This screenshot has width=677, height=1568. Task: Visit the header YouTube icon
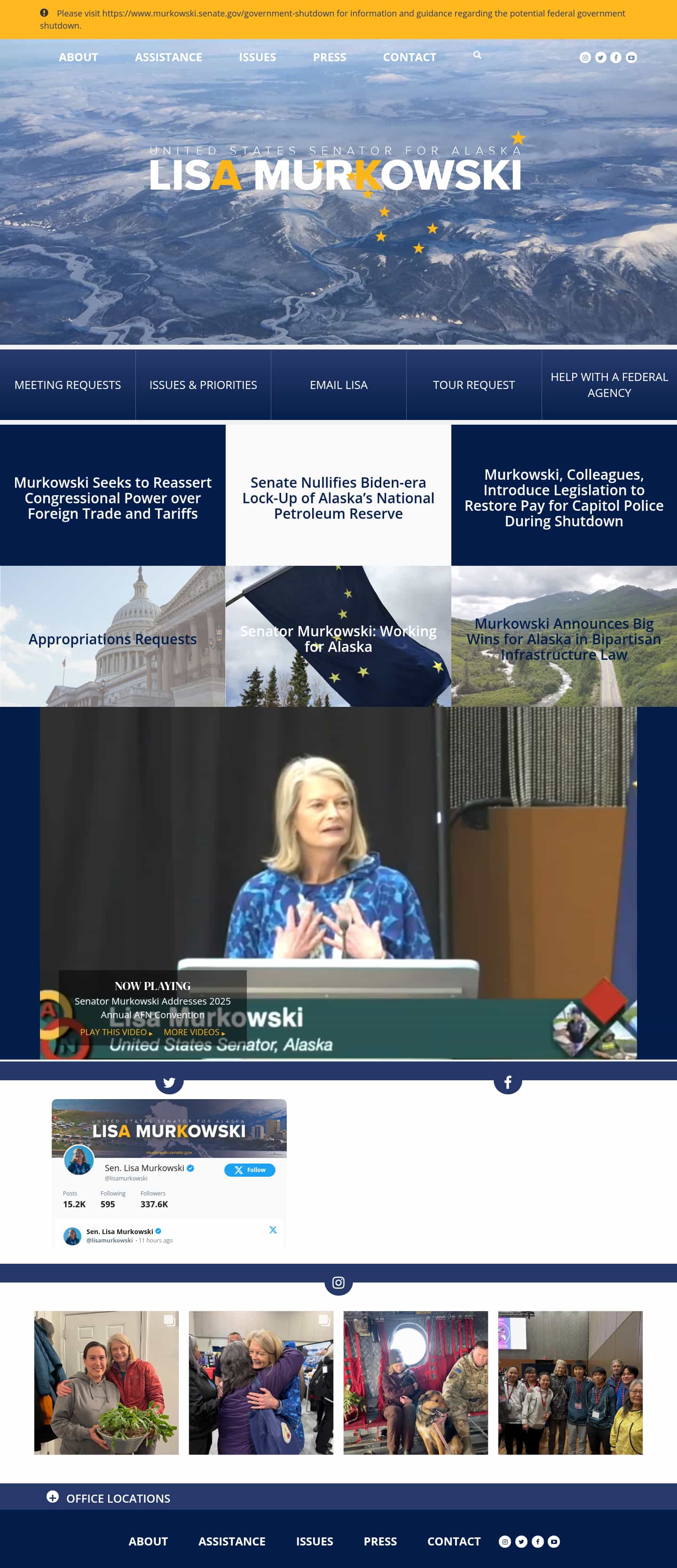pyautogui.click(x=631, y=58)
